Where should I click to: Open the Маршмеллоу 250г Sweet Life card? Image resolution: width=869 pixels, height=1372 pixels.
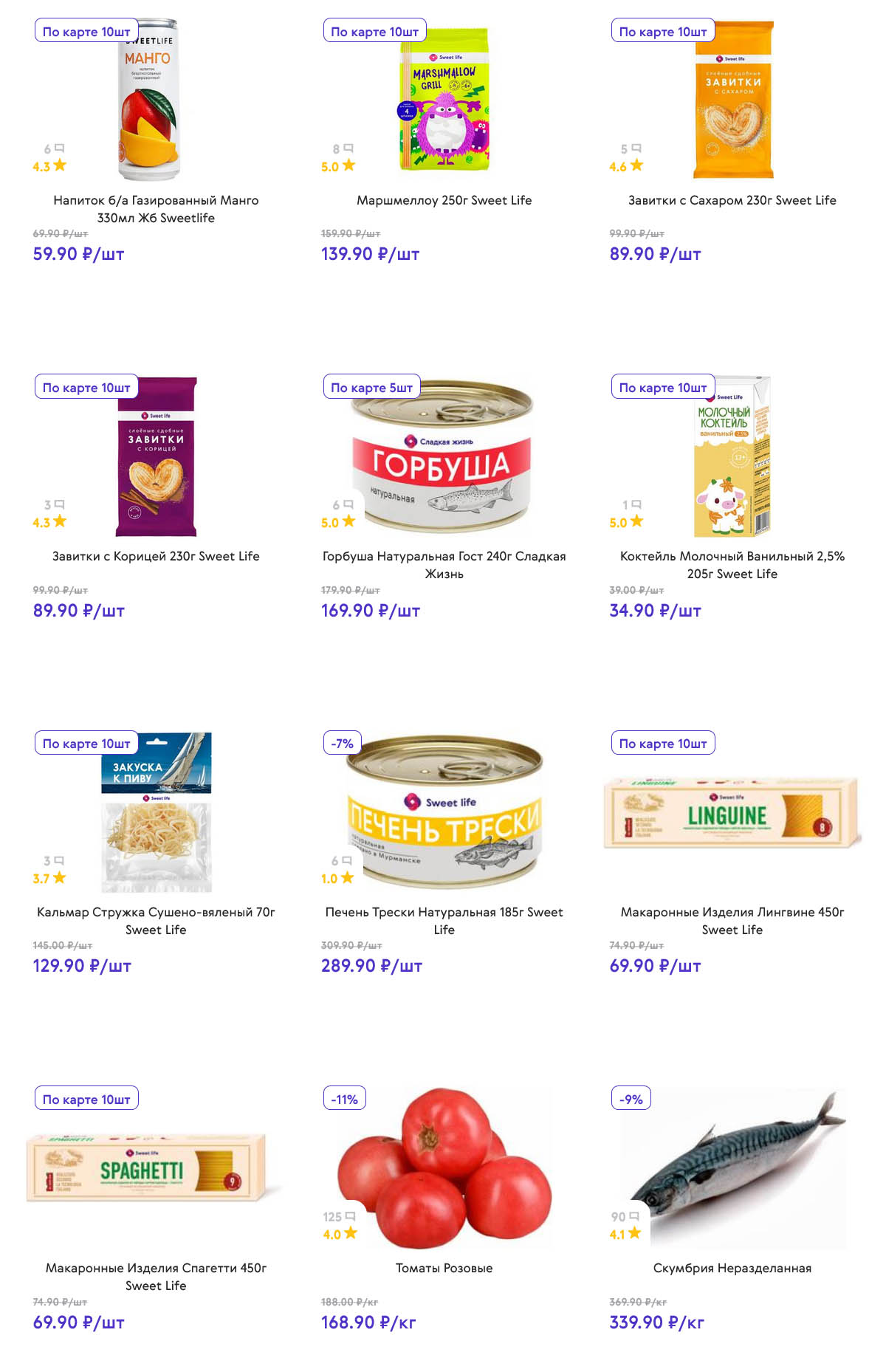444,200
